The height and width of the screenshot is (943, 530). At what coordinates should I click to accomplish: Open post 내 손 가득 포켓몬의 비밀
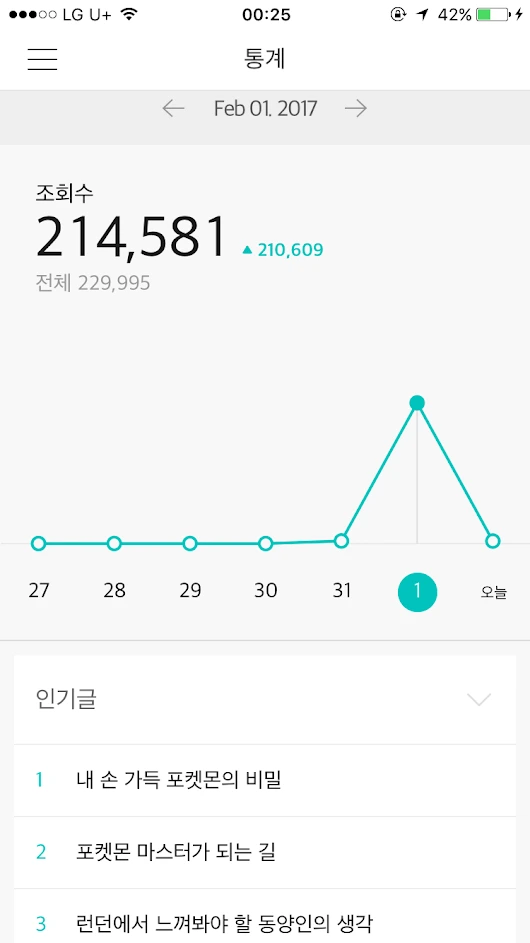click(x=265, y=781)
